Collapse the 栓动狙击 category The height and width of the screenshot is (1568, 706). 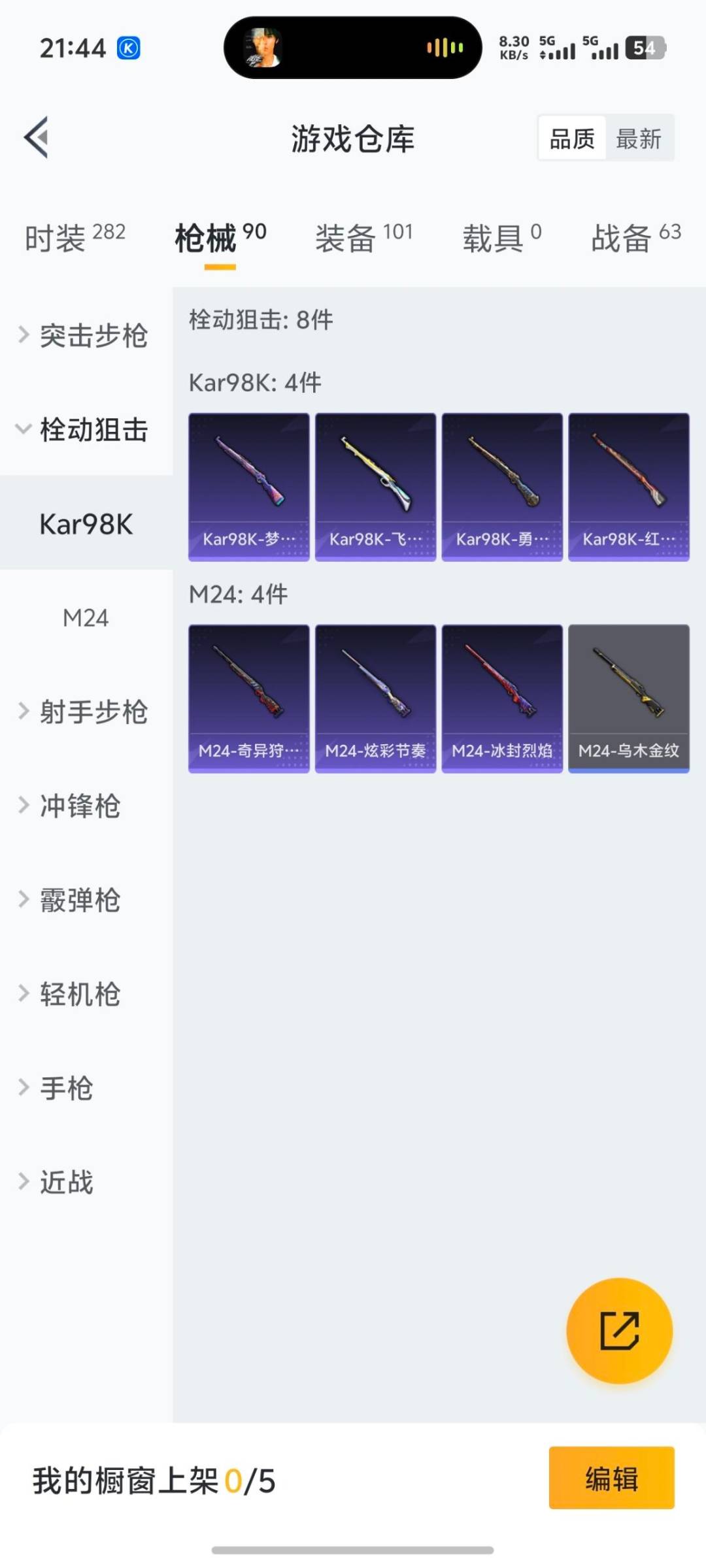pyautogui.click(x=85, y=430)
